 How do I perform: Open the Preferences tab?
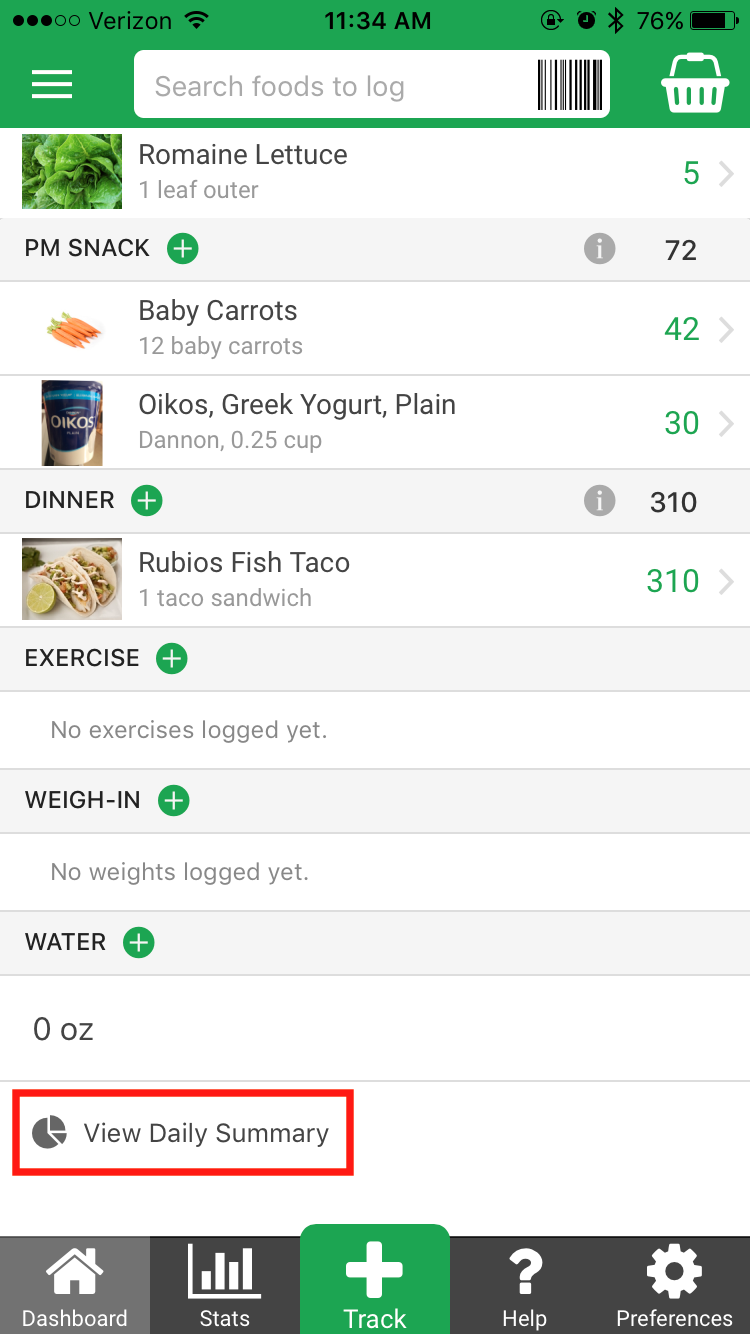click(x=673, y=1285)
